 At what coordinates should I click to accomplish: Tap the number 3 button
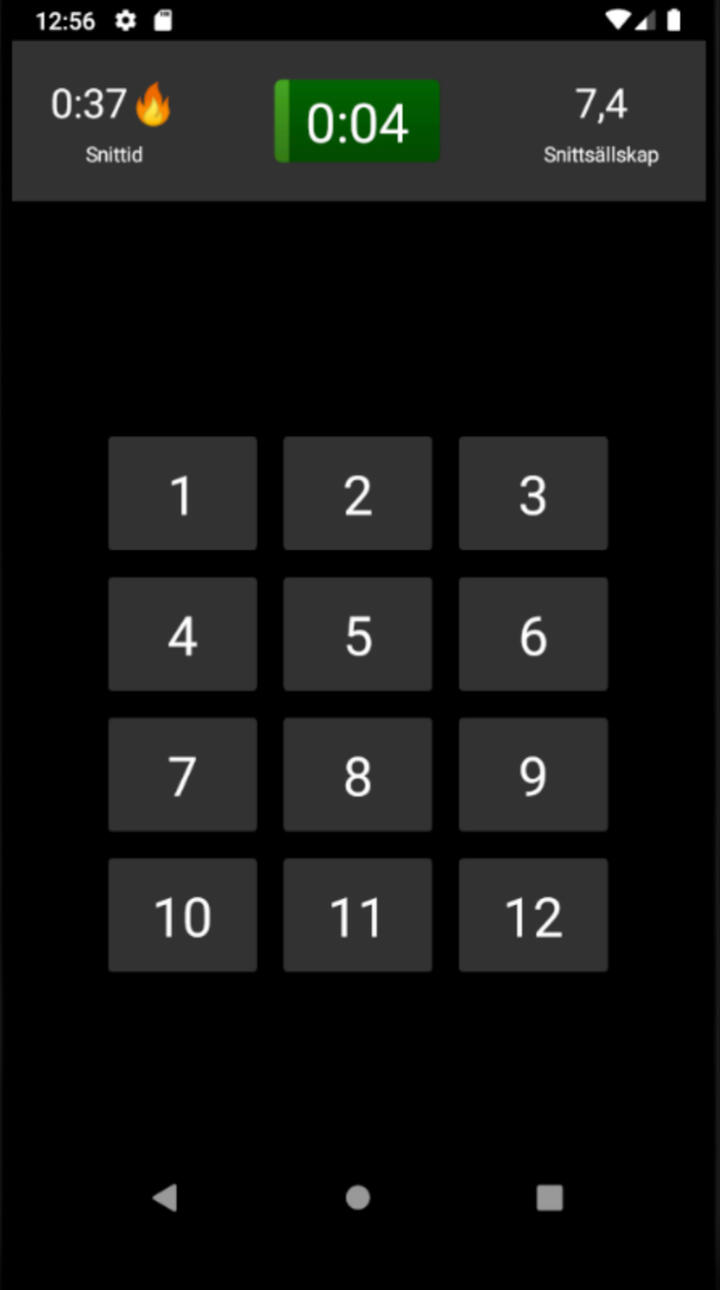coord(533,493)
